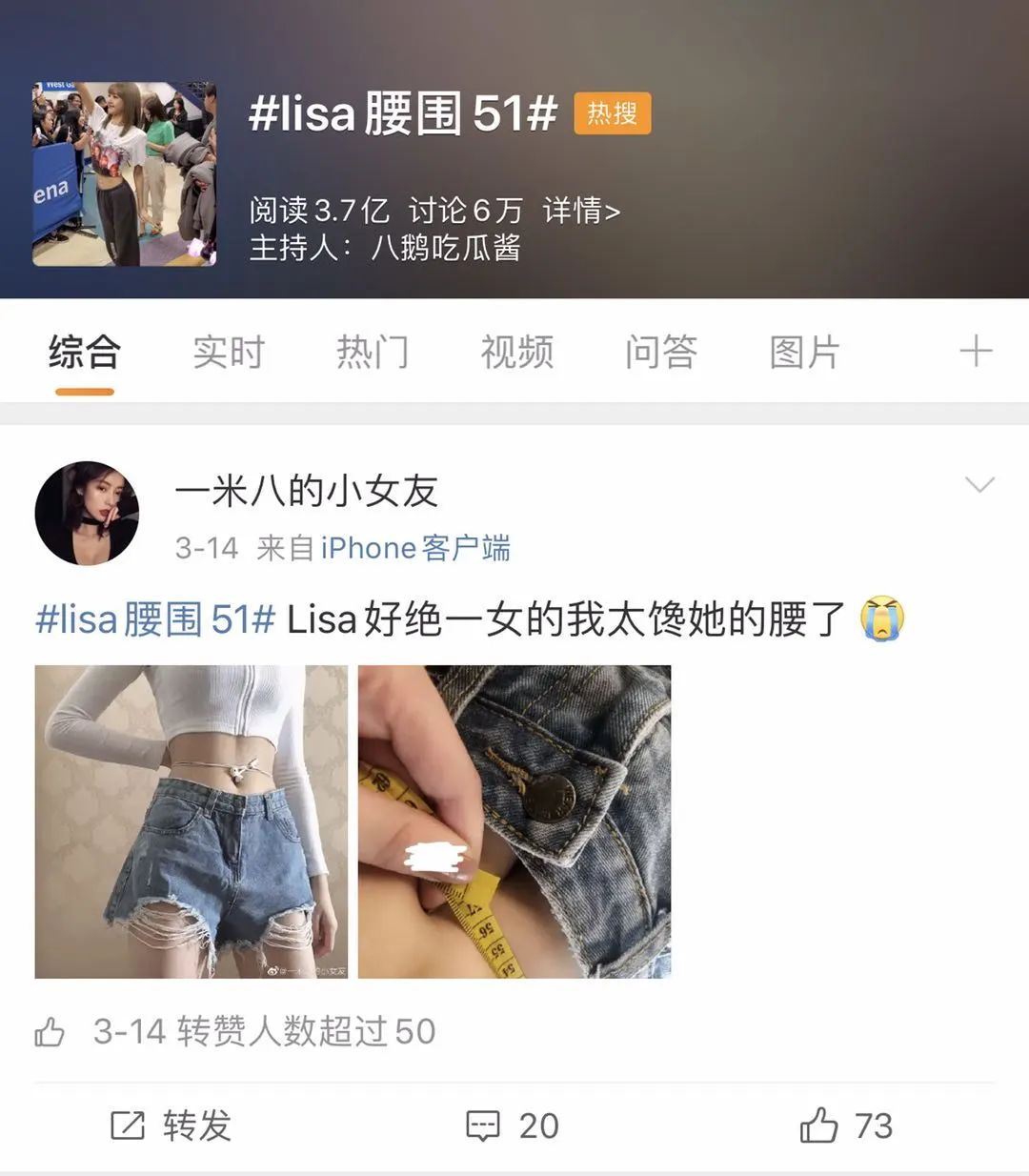The width and height of the screenshot is (1029, 1176).
Task: Open the iPhone客户端 source link
Action: click(x=415, y=548)
